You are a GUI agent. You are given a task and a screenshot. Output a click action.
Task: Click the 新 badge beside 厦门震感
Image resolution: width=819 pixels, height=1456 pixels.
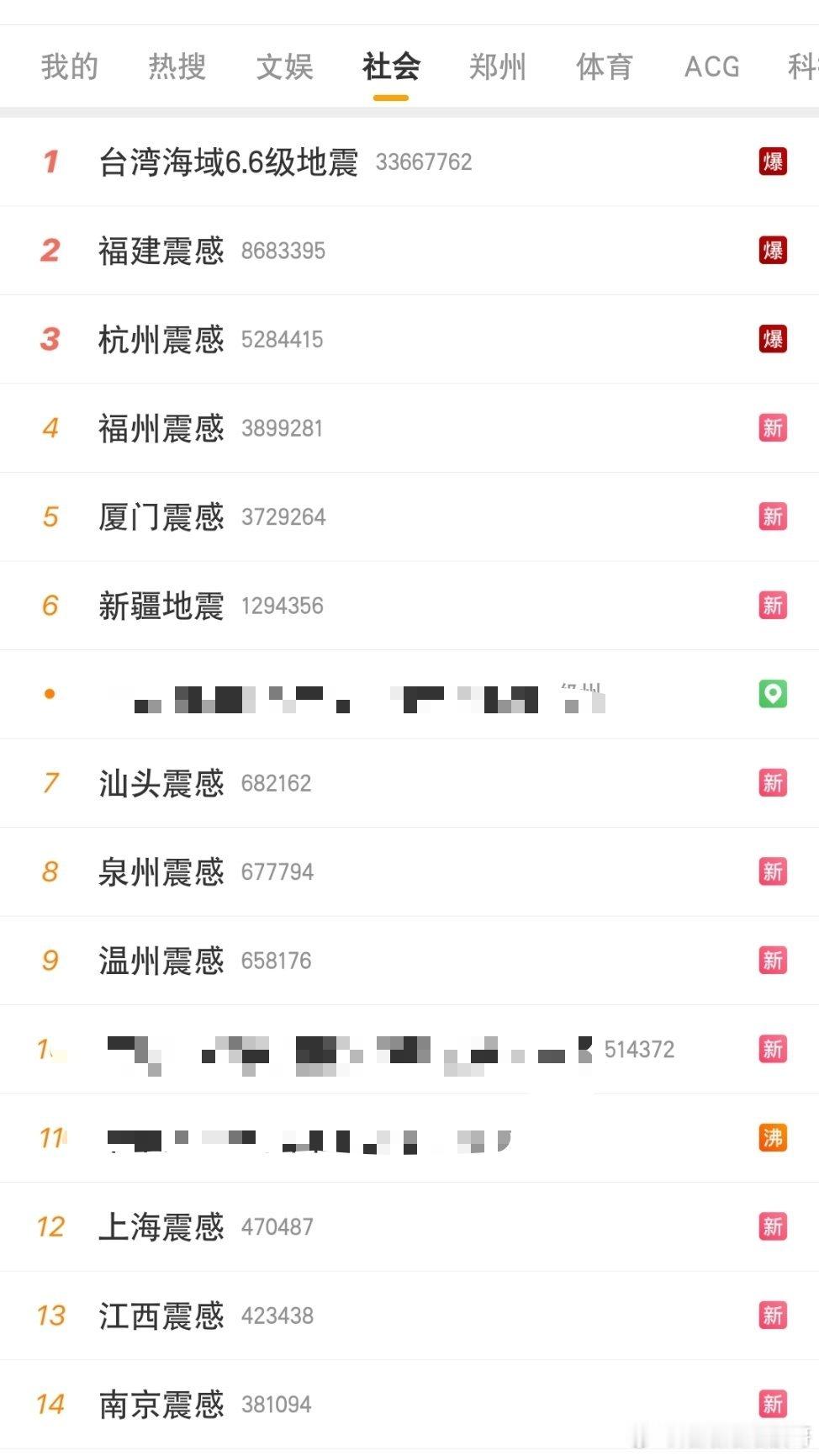pos(773,516)
